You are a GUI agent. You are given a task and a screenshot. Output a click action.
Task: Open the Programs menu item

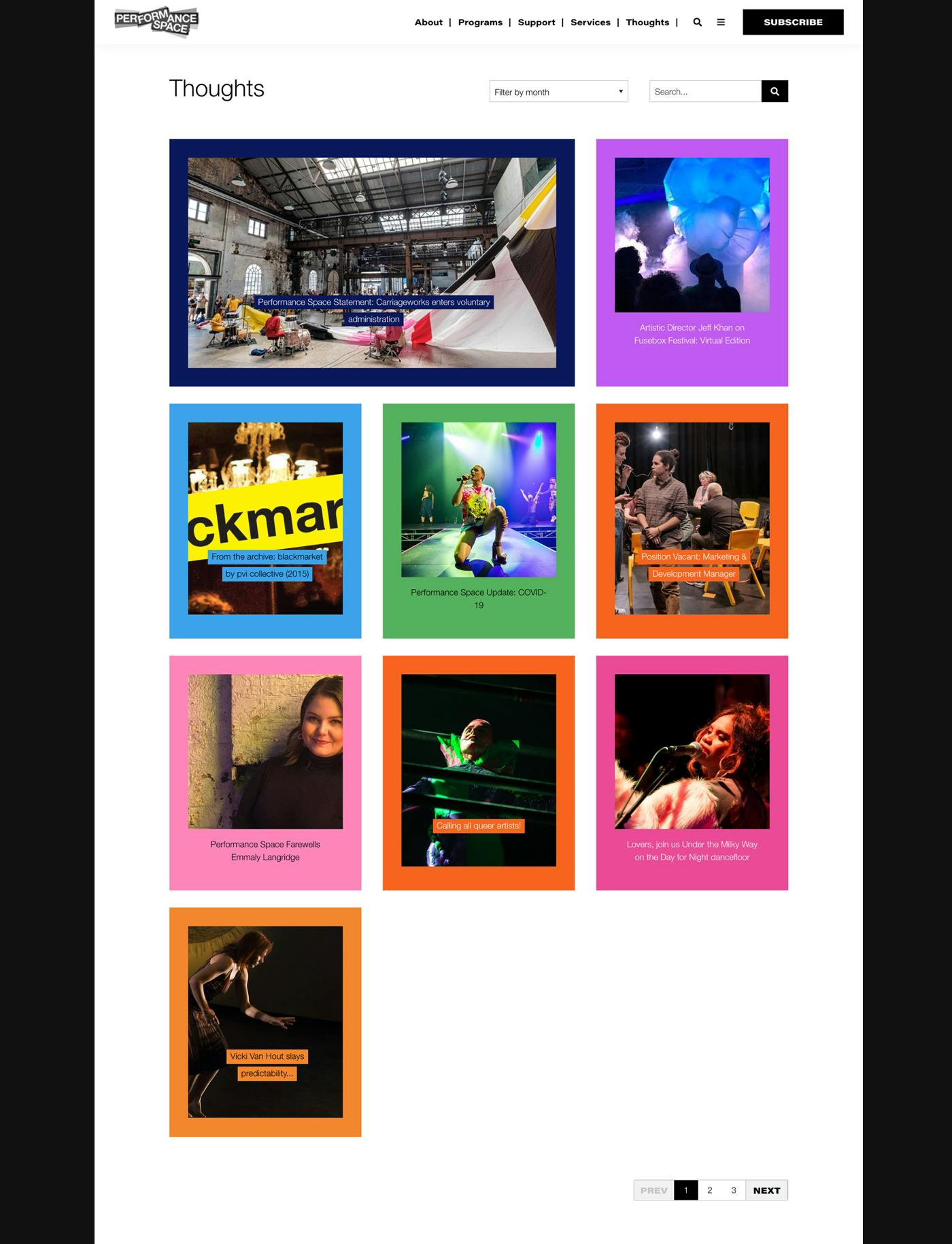point(480,22)
